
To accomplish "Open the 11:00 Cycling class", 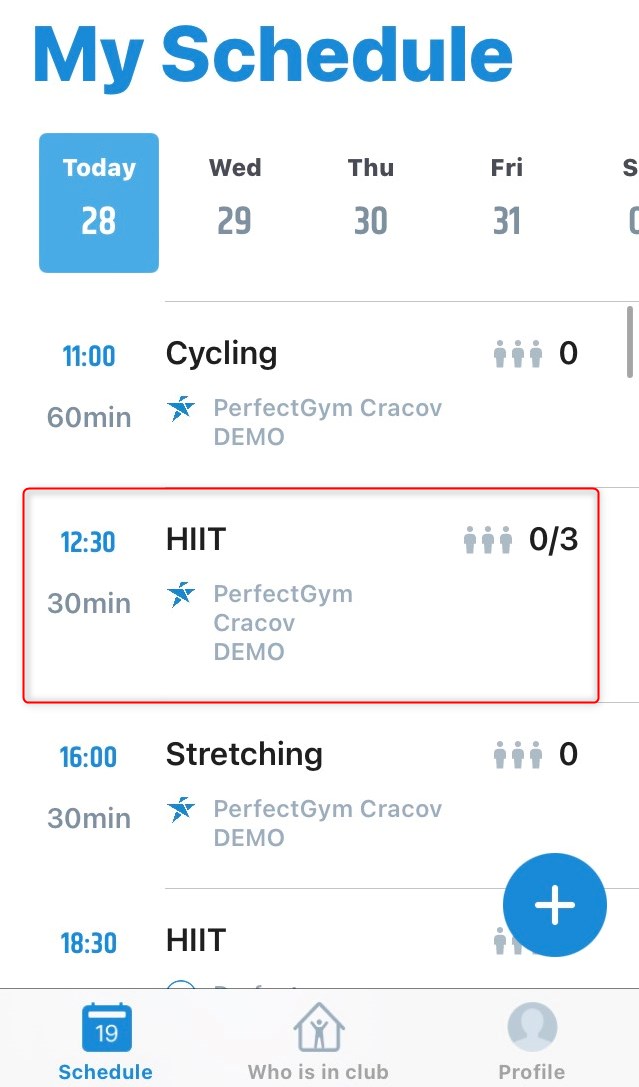I will pos(320,393).
